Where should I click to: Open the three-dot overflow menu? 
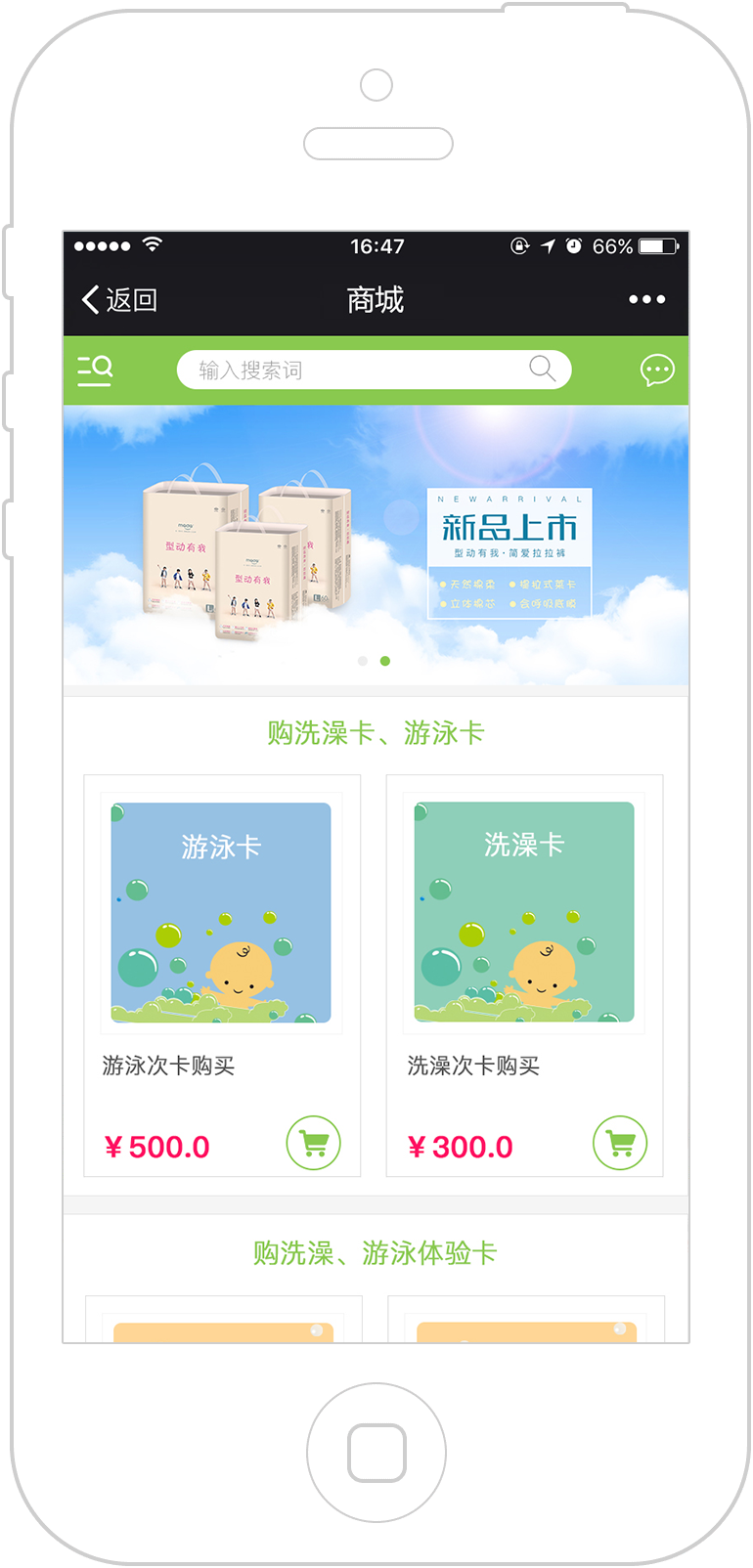pos(646,299)
